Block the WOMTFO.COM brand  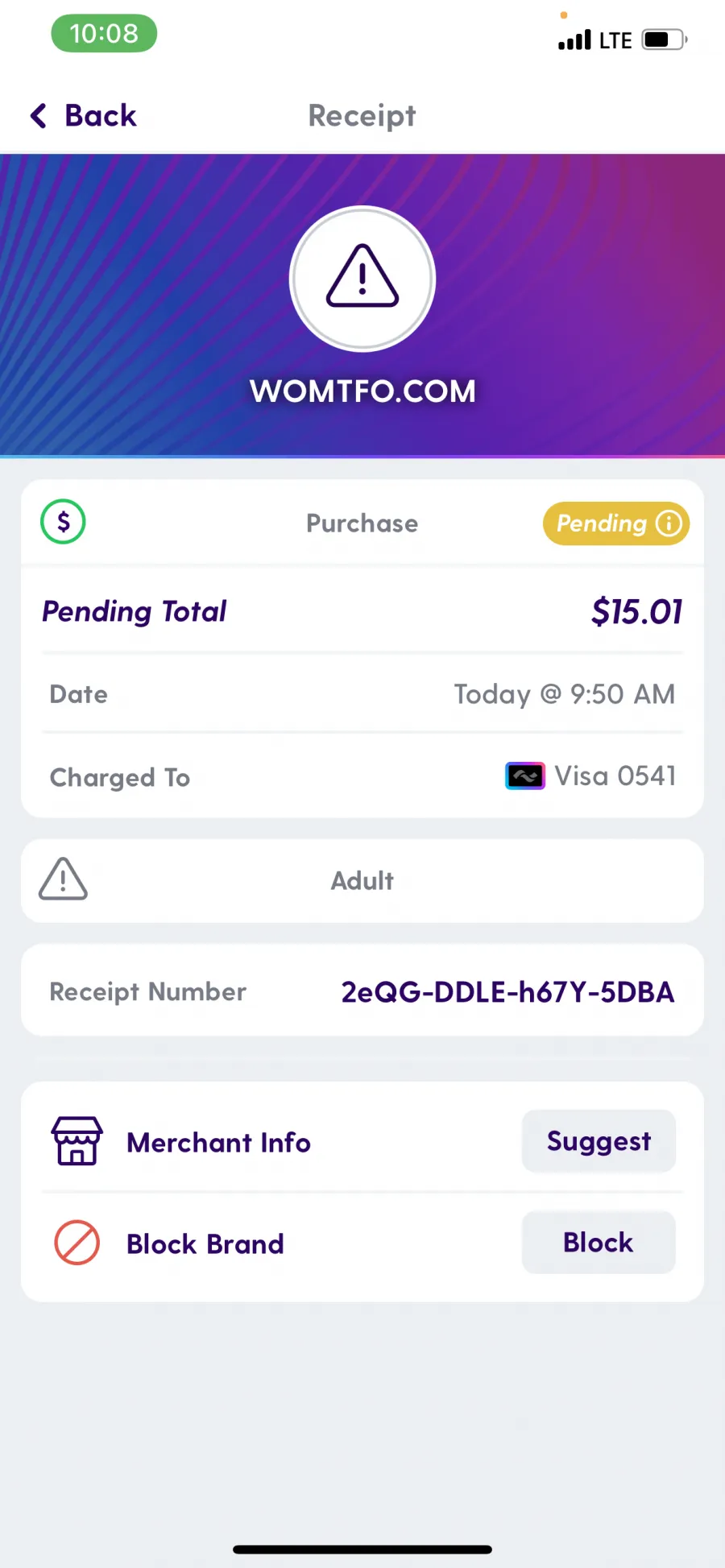[x=599, y=1243]
